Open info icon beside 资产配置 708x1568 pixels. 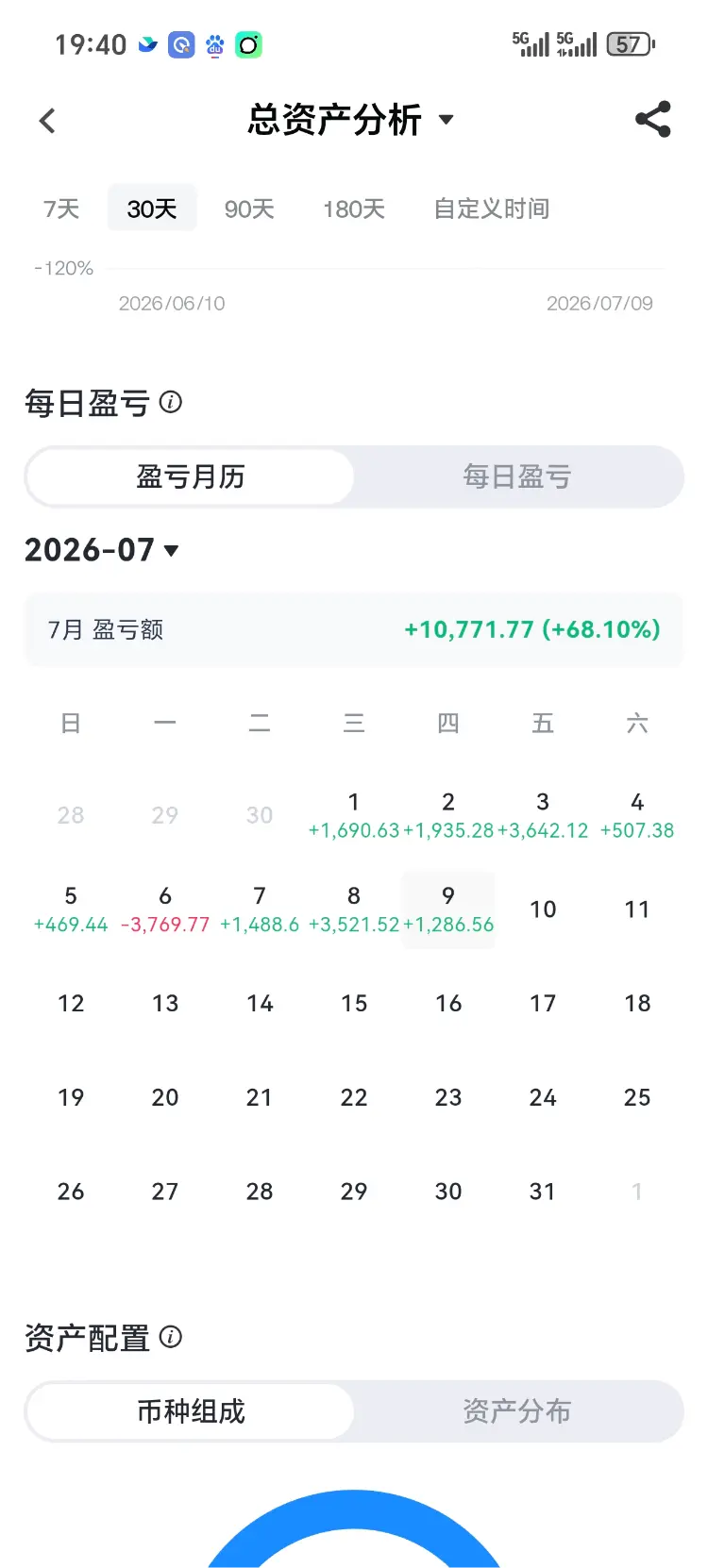tap(171, 1337)
